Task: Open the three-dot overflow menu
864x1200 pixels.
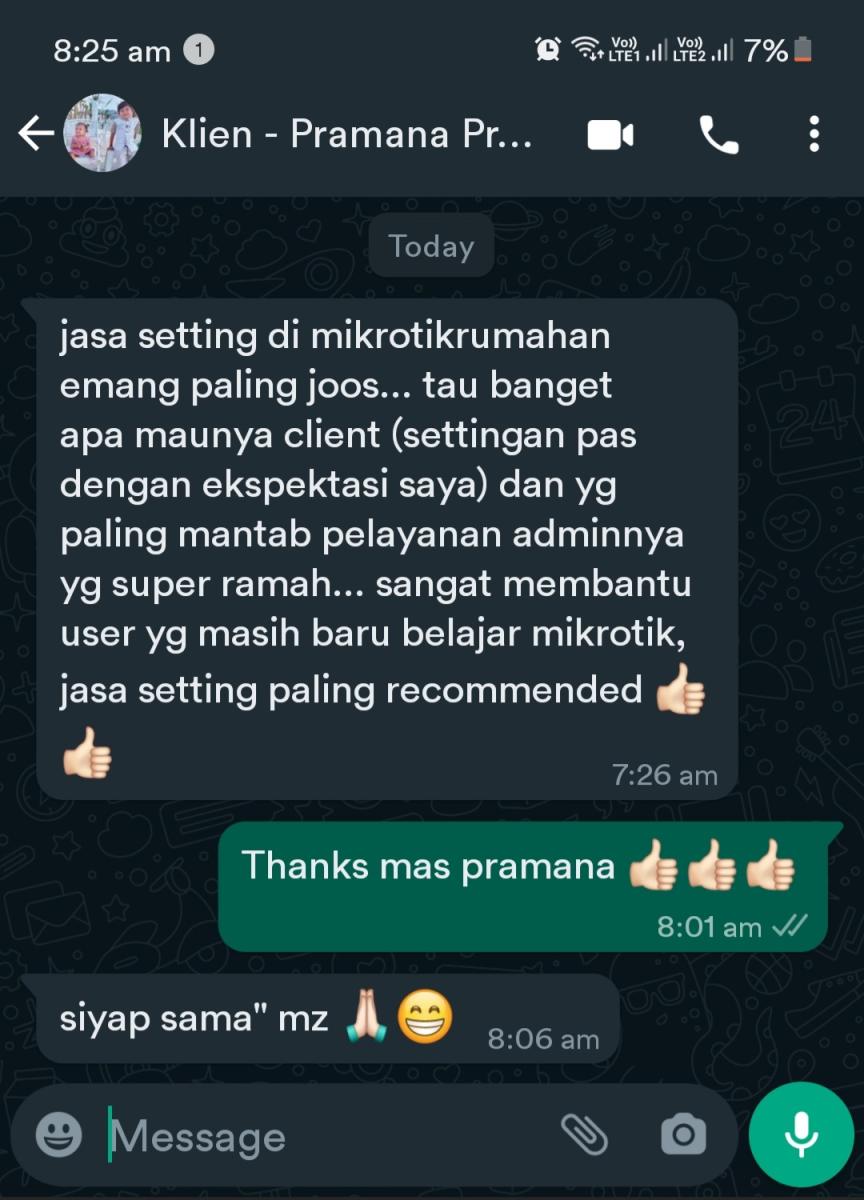Action: pyautogui.click(x=814, y=134)
